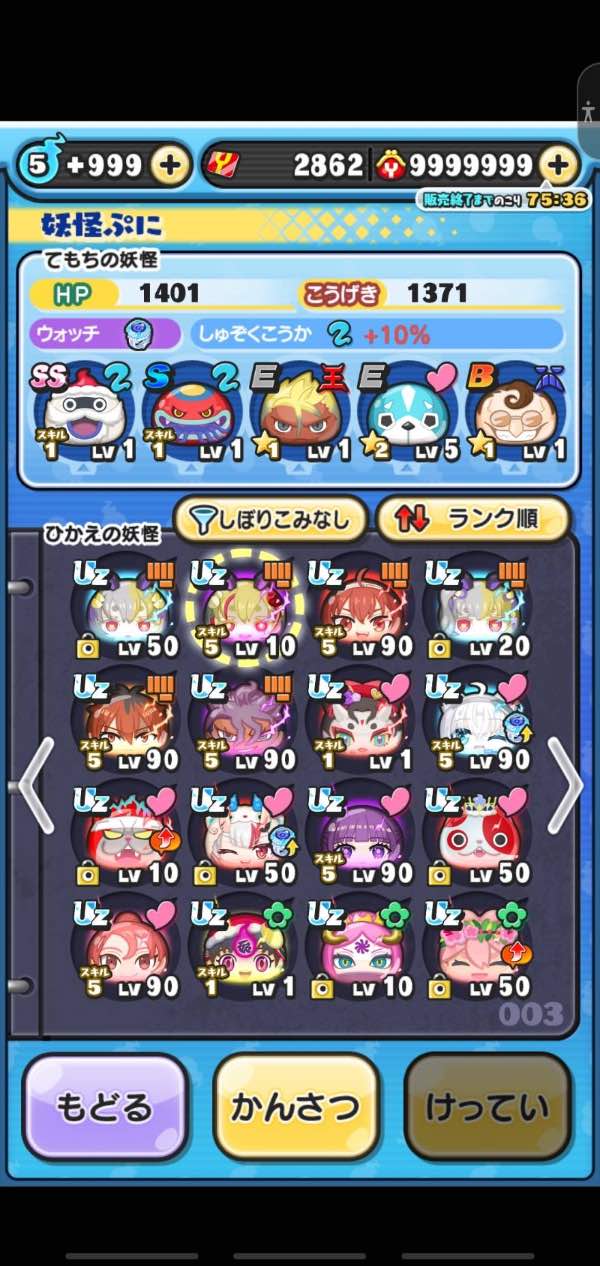Tap the かんさつ button
This screenshot has width=600, height=1266.
tap(296, 1107)
